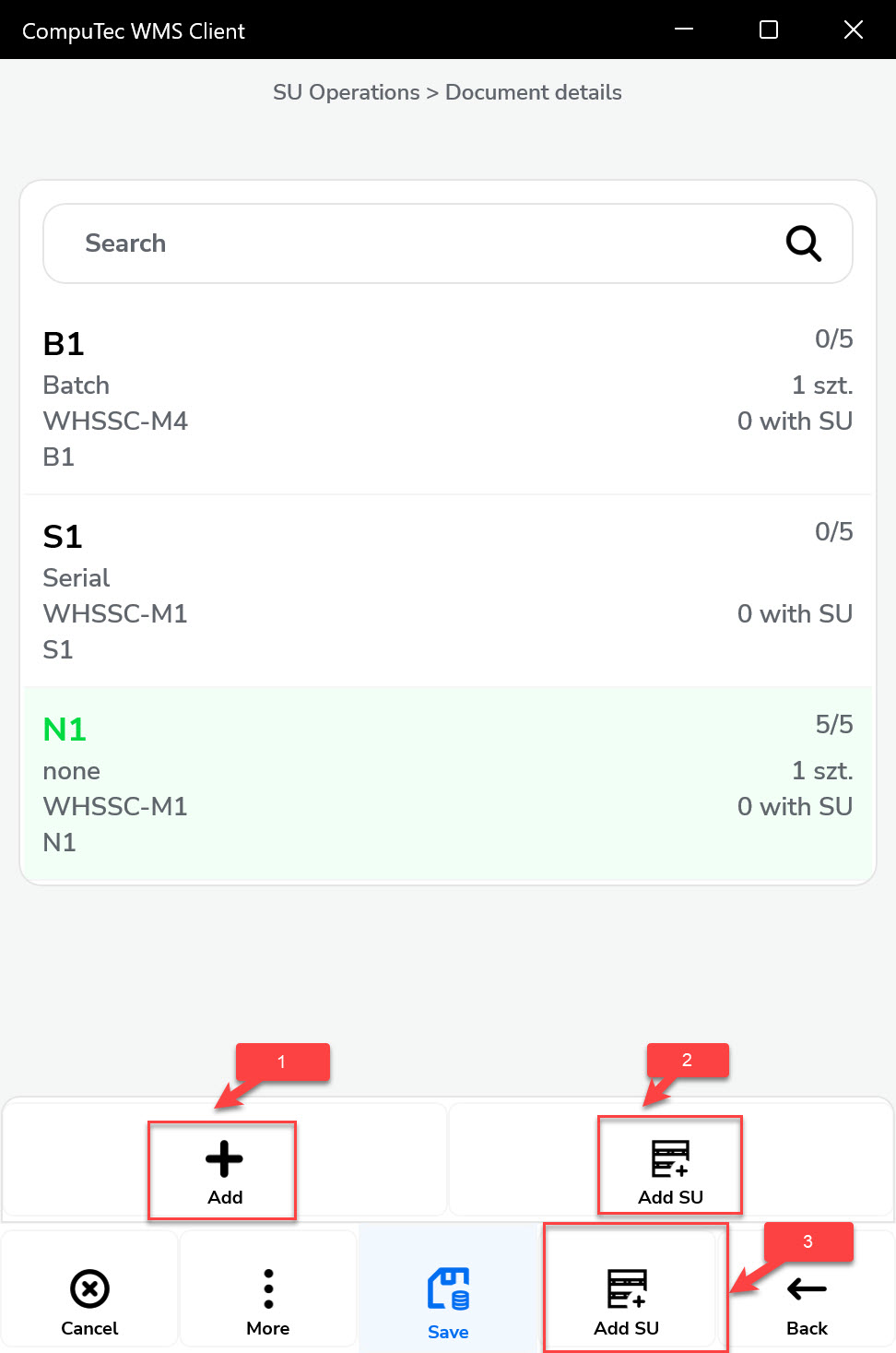The width and height of the screenshot is (896, 1353).
Task: Maximize the CompuTec WMS Client window
Action: 769,30
